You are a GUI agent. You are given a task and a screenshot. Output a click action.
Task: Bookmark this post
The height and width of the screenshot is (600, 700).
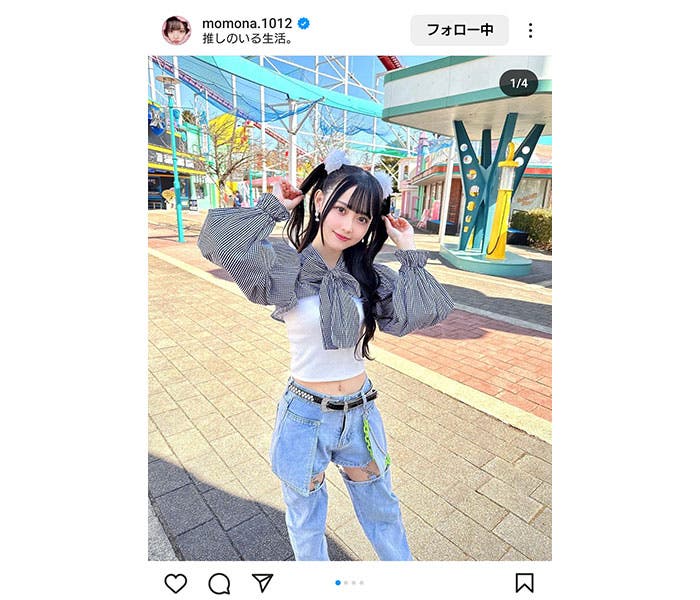point(524,582)
